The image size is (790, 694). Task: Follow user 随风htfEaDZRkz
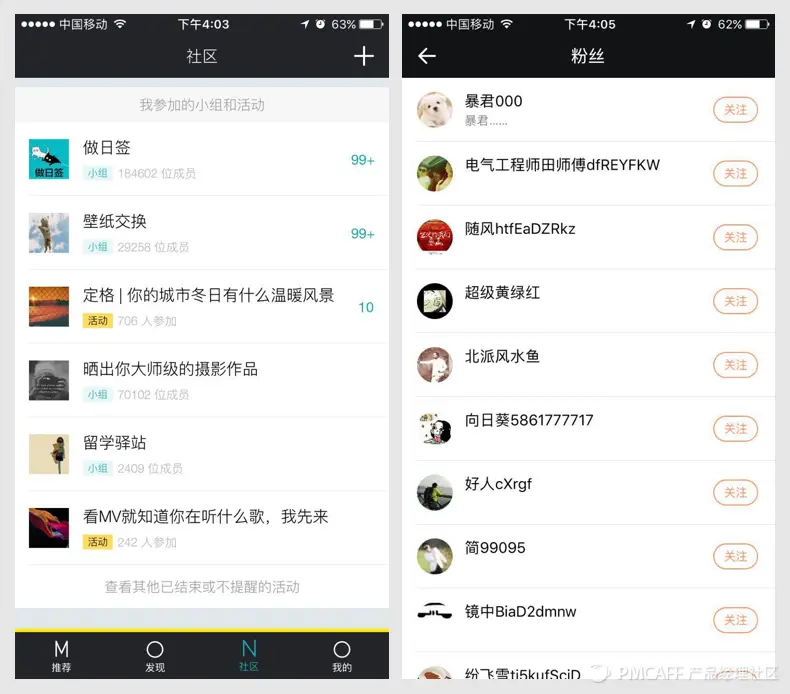pyautogui.click(x=735, y=237)
